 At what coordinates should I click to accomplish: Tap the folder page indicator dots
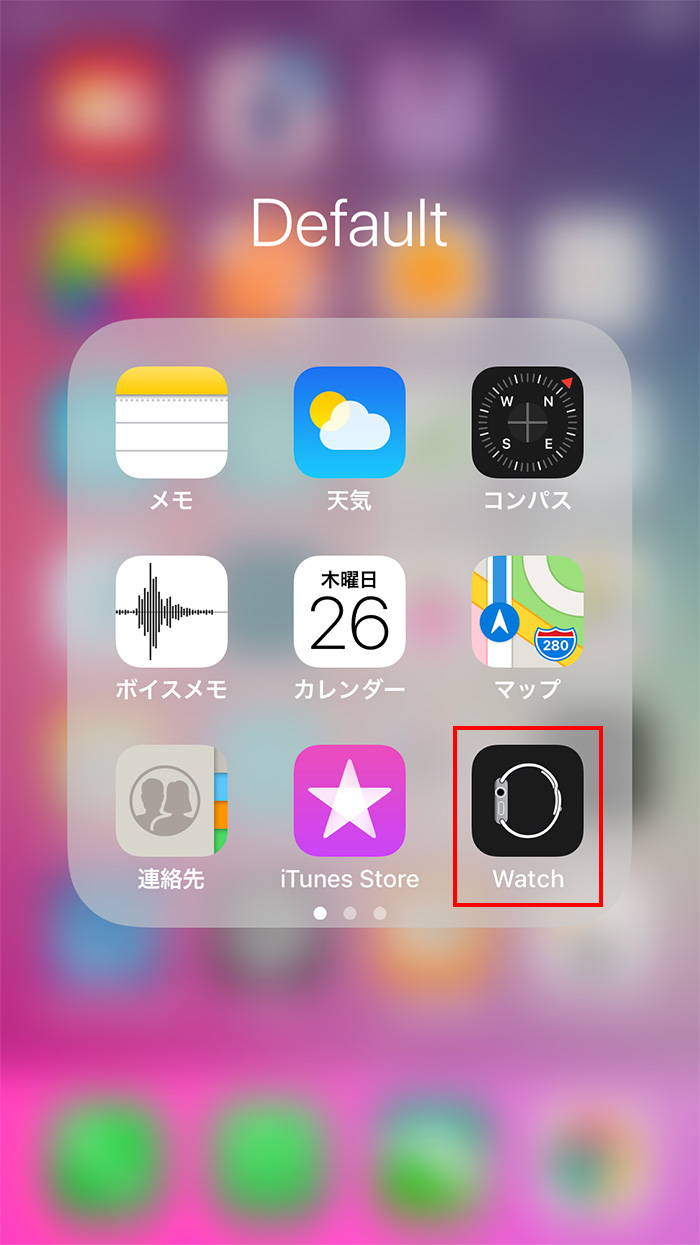(349, 913)
